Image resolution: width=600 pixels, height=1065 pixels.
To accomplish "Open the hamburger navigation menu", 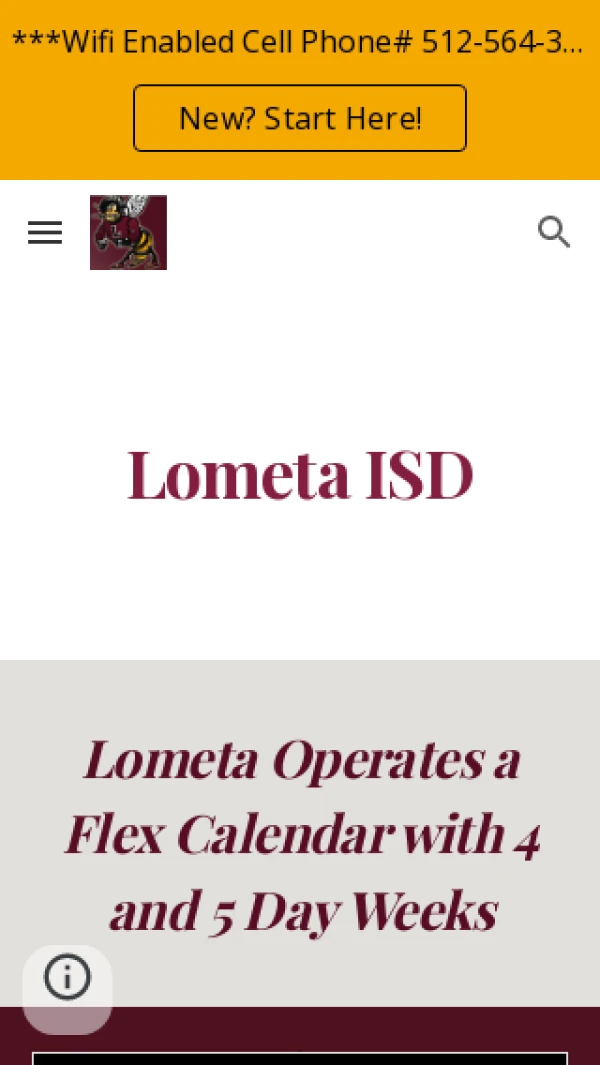I will [45, 233].
